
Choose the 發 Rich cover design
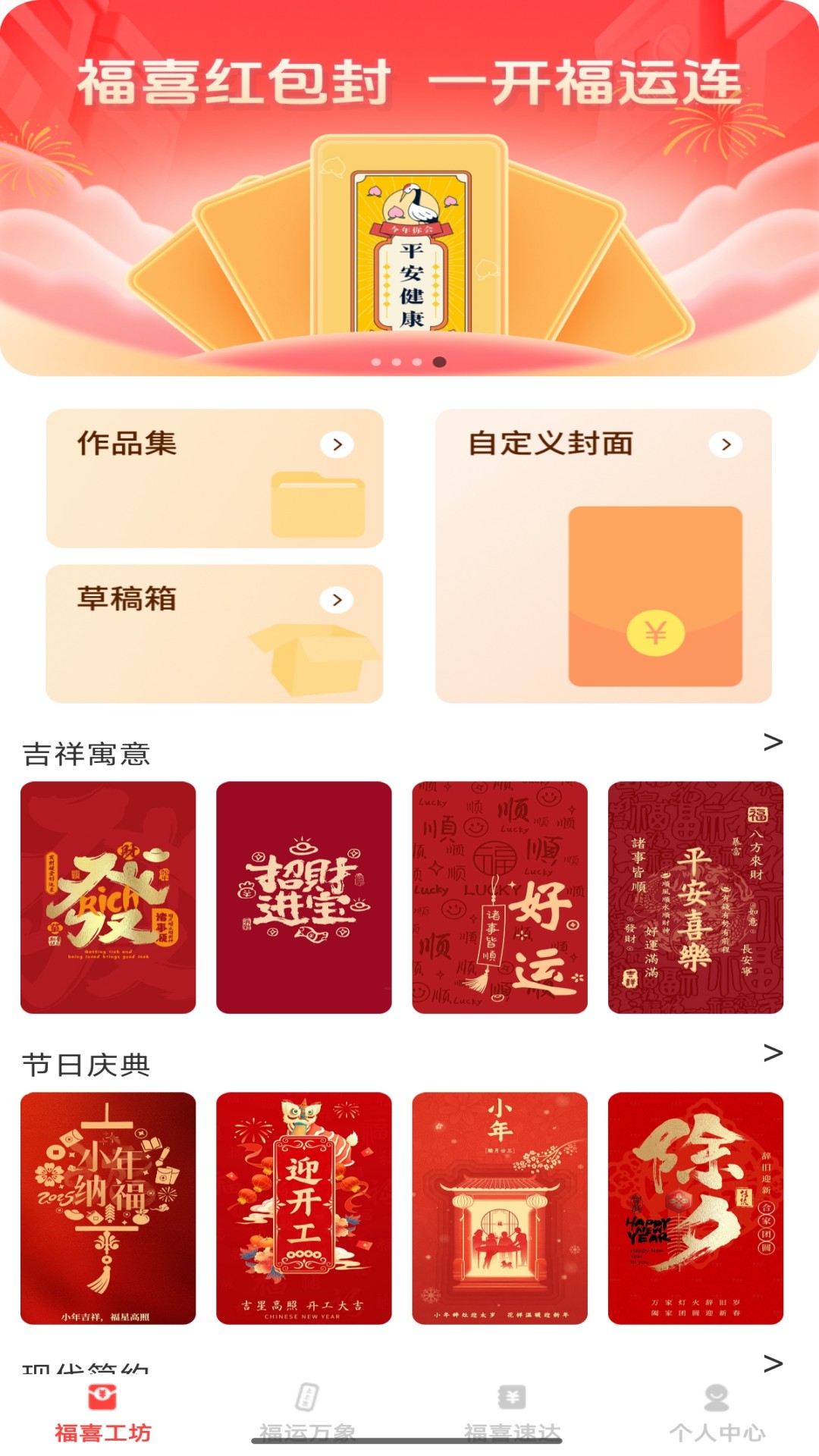pos(108,898)
